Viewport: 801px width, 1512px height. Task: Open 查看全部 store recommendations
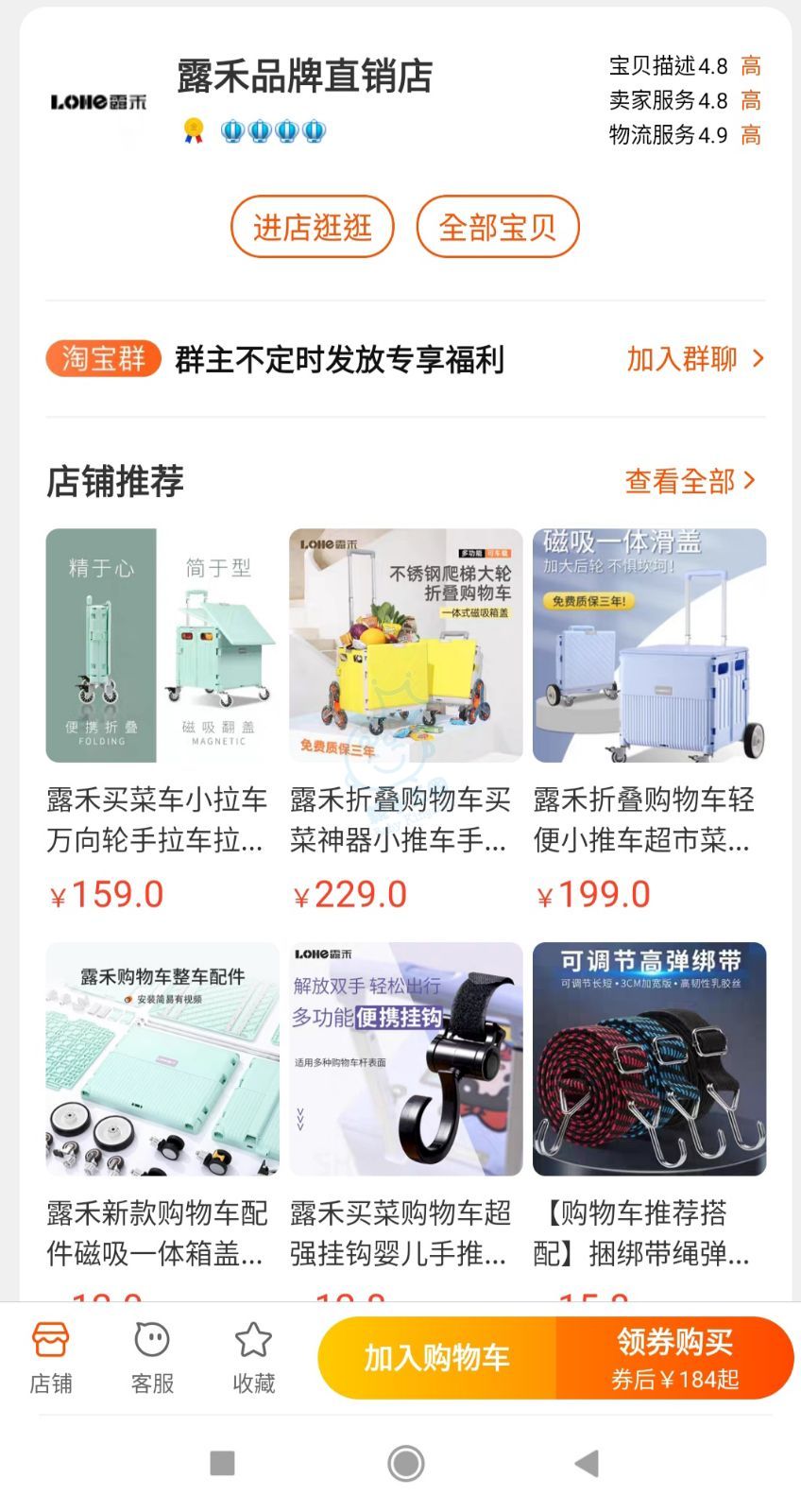690,481
